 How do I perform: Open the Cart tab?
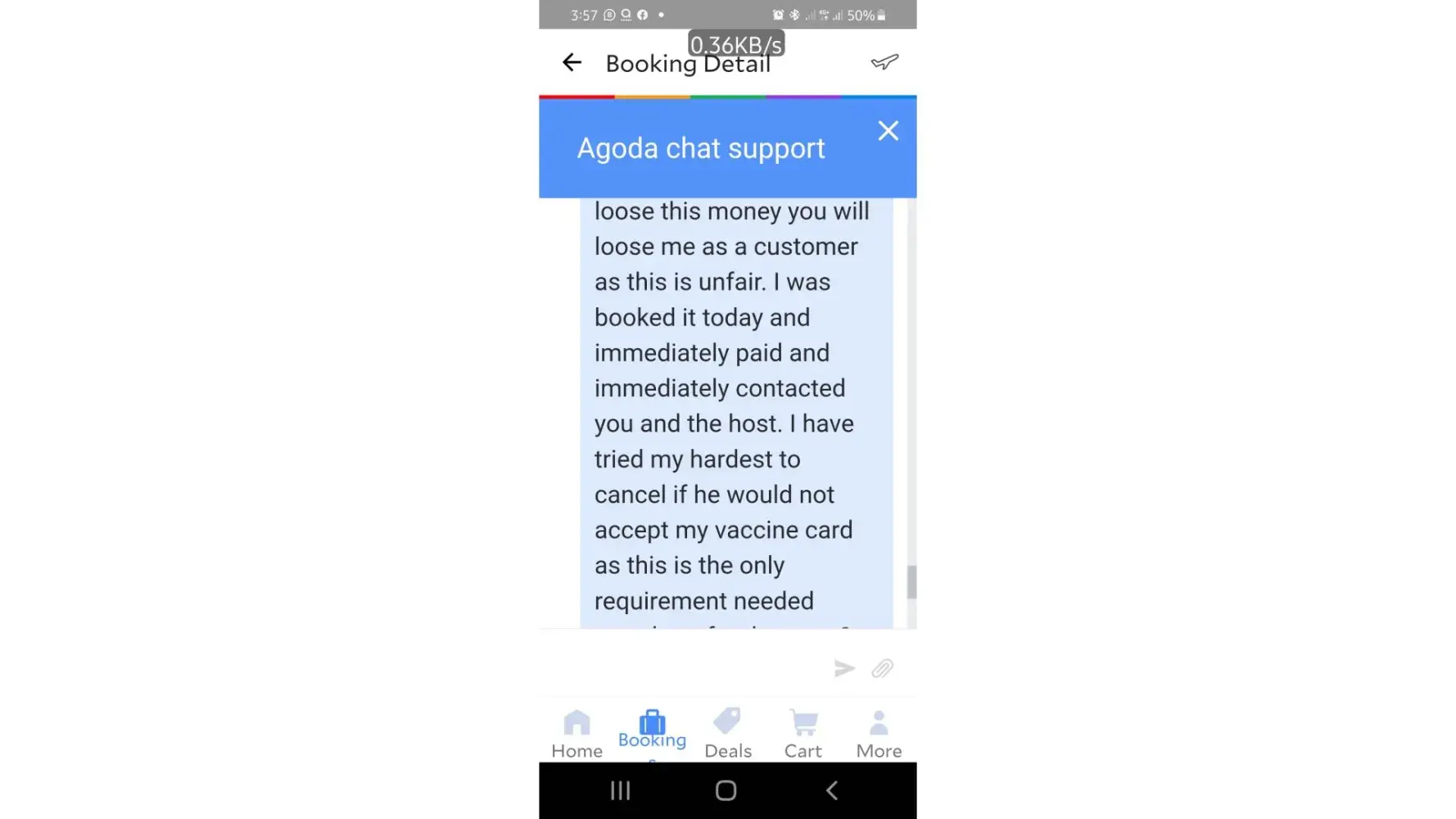(x=803, y=733)
